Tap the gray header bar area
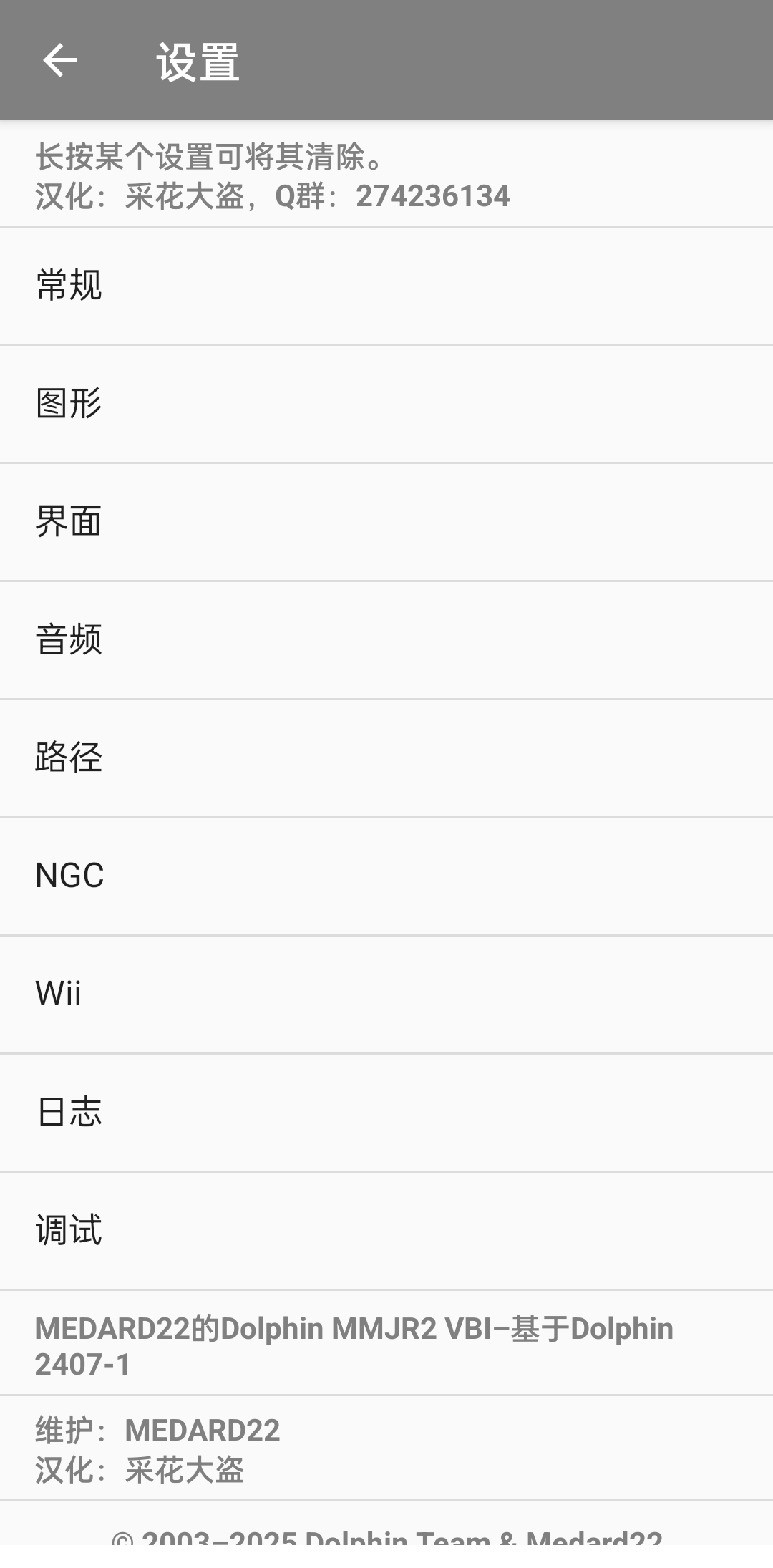The width and height of the screenshot is (773, 1568). click(x=501, y=60)
